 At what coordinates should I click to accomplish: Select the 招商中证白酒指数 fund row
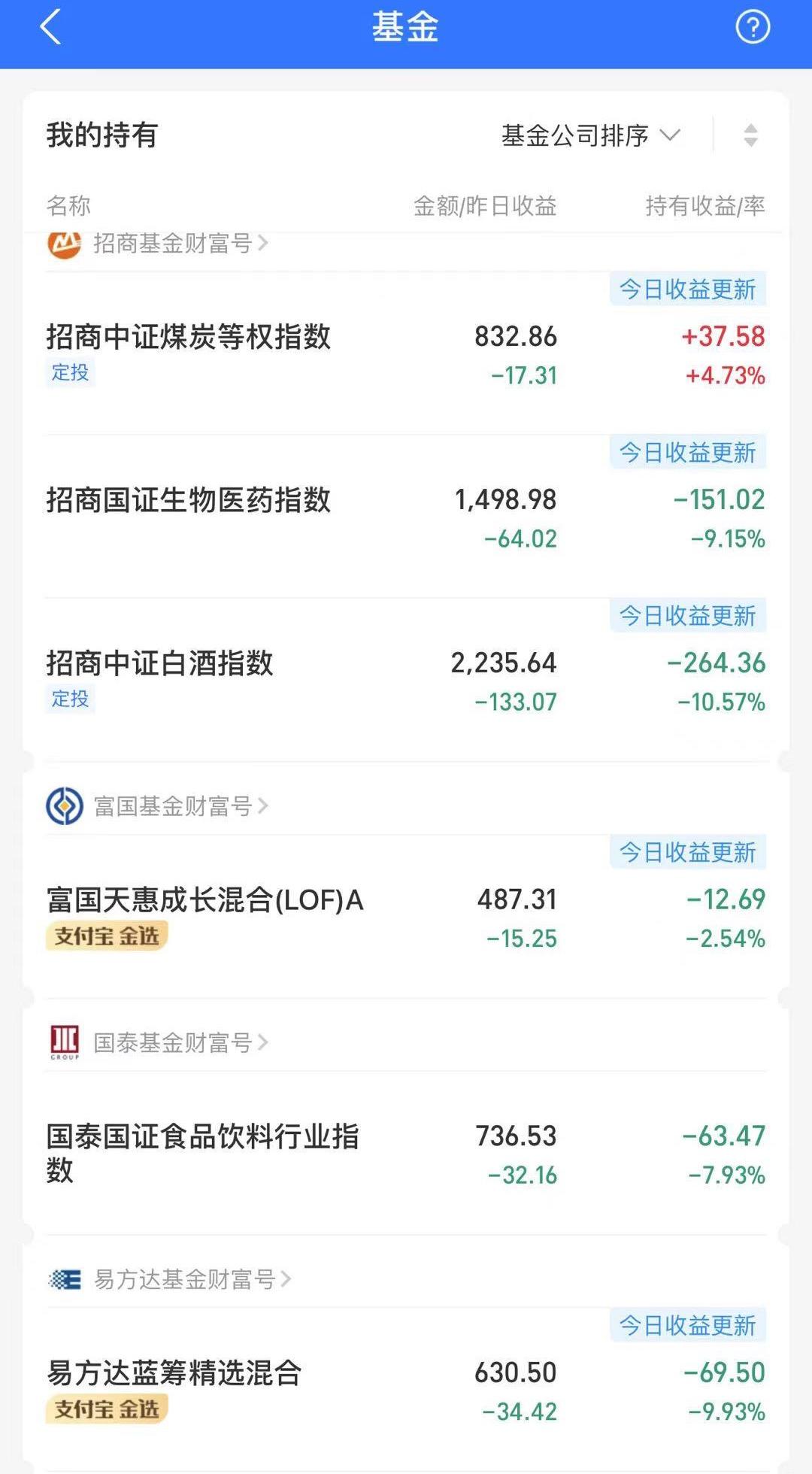(159, 663)
